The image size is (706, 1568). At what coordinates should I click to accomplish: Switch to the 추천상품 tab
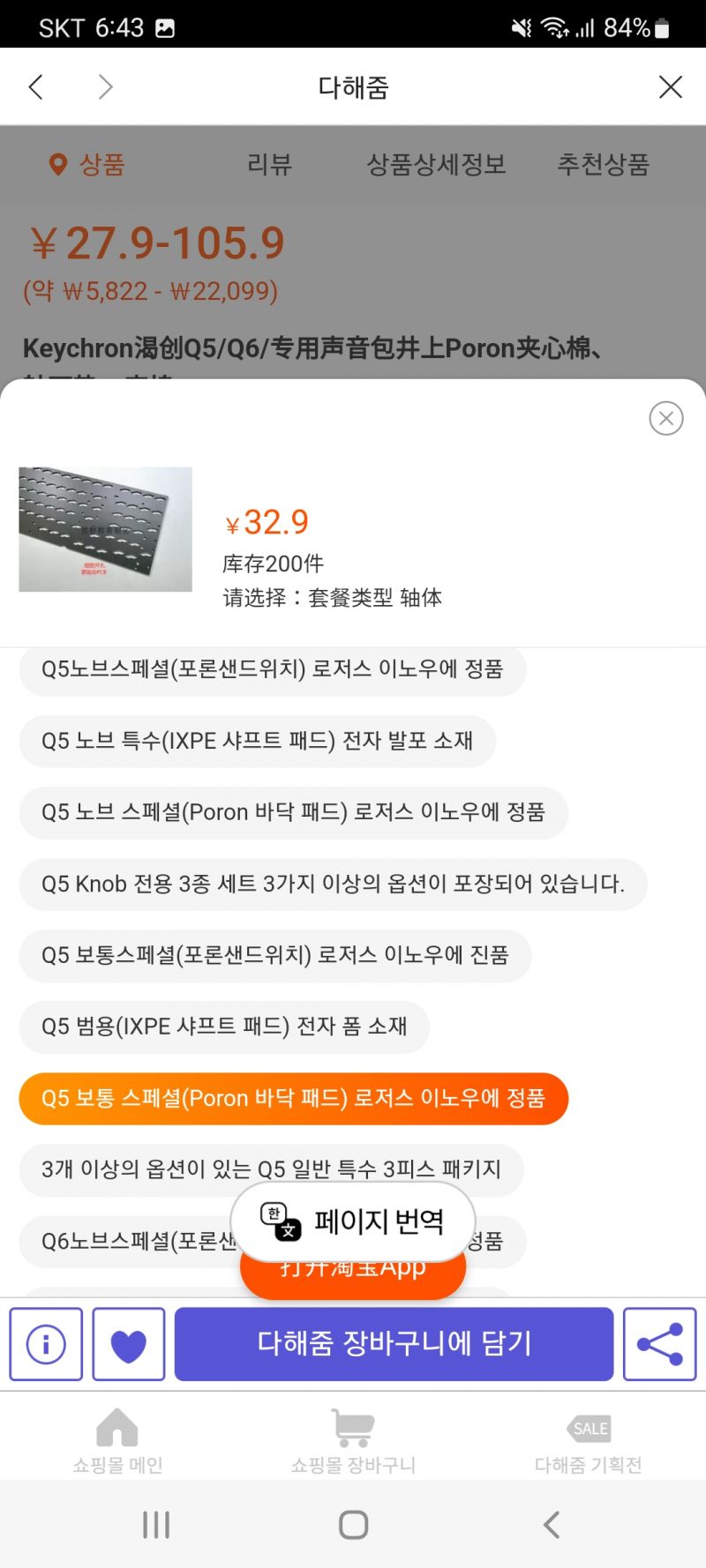(604, 164)
